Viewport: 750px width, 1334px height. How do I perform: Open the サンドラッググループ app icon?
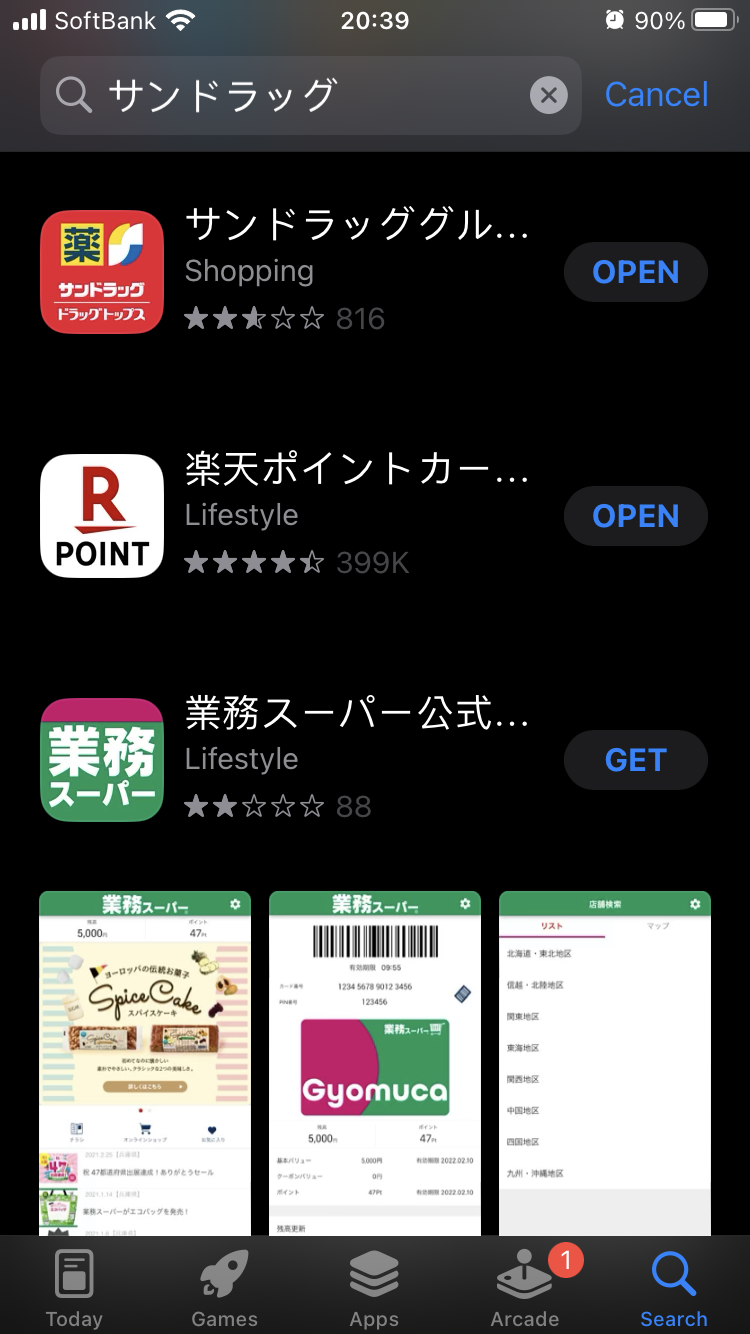[101, 271]
